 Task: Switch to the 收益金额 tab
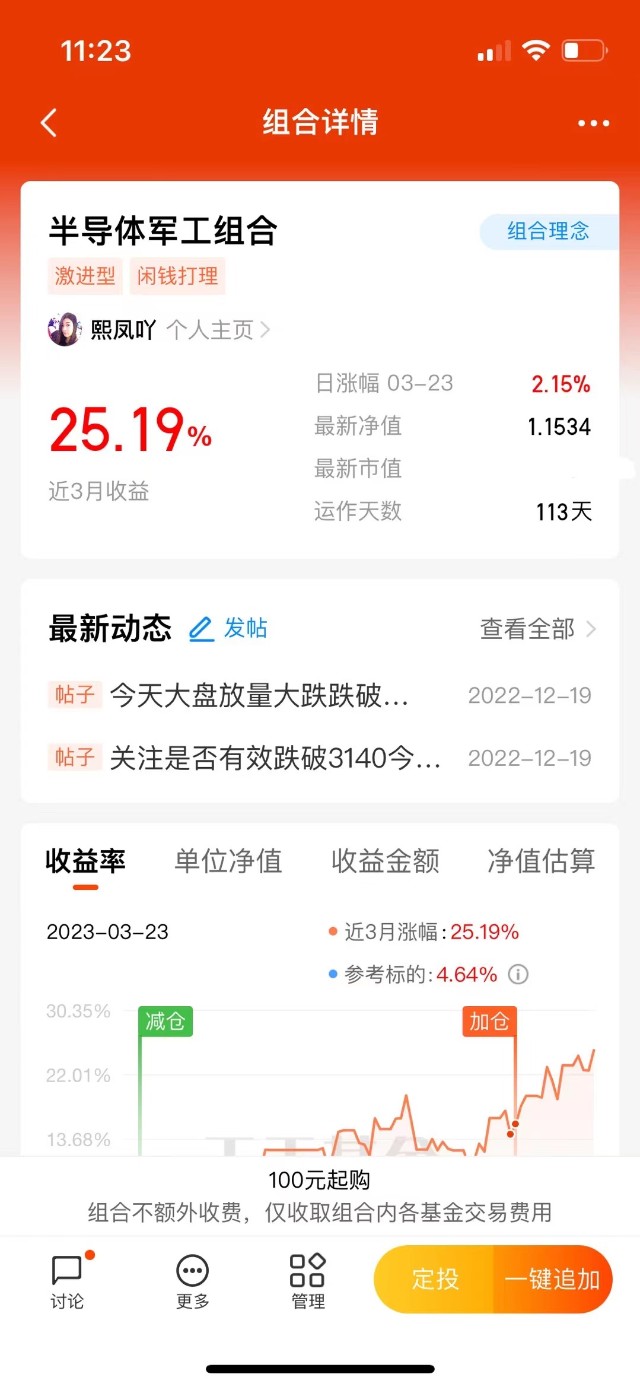click(385, 861)
